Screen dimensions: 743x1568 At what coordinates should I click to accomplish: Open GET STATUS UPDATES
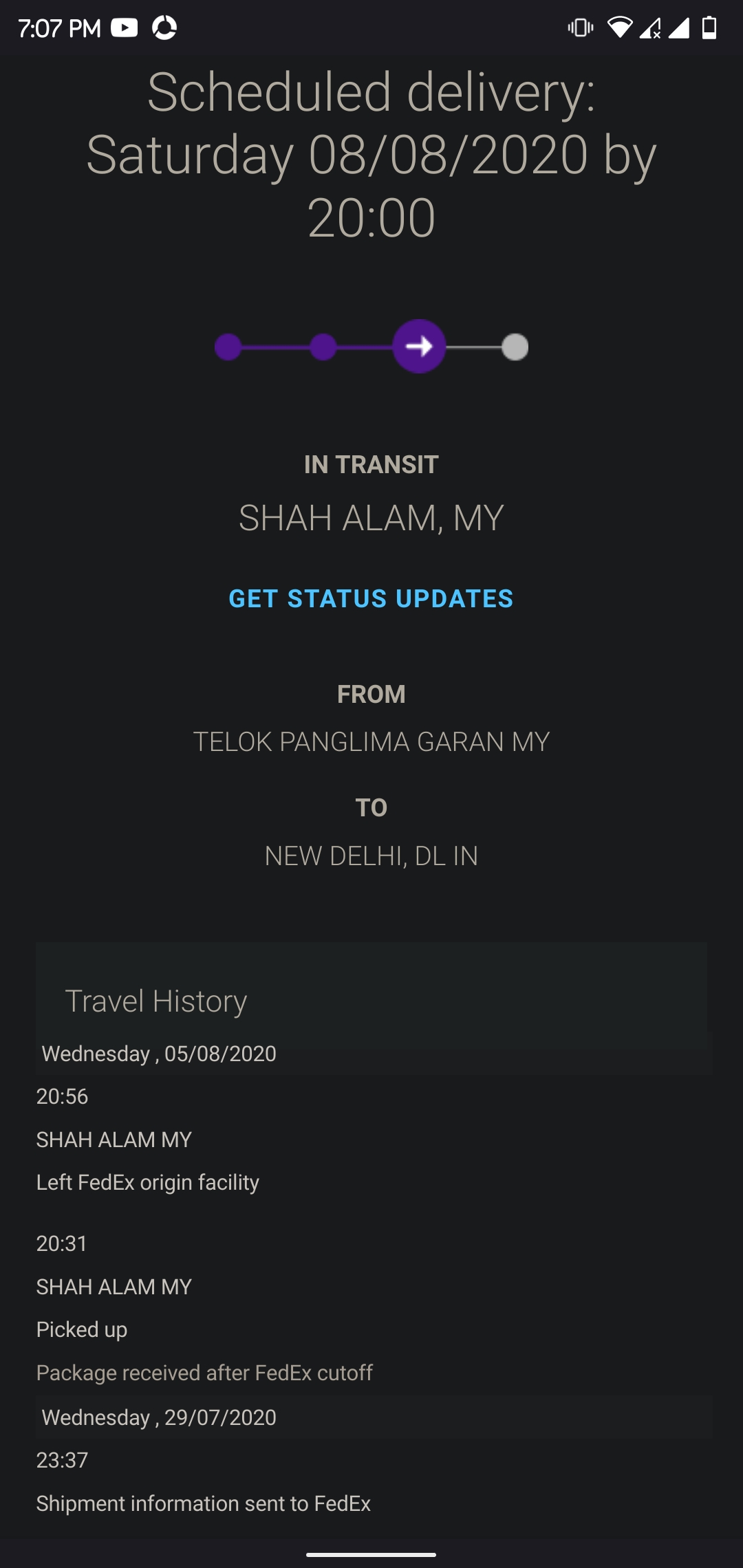click(370, 599)
